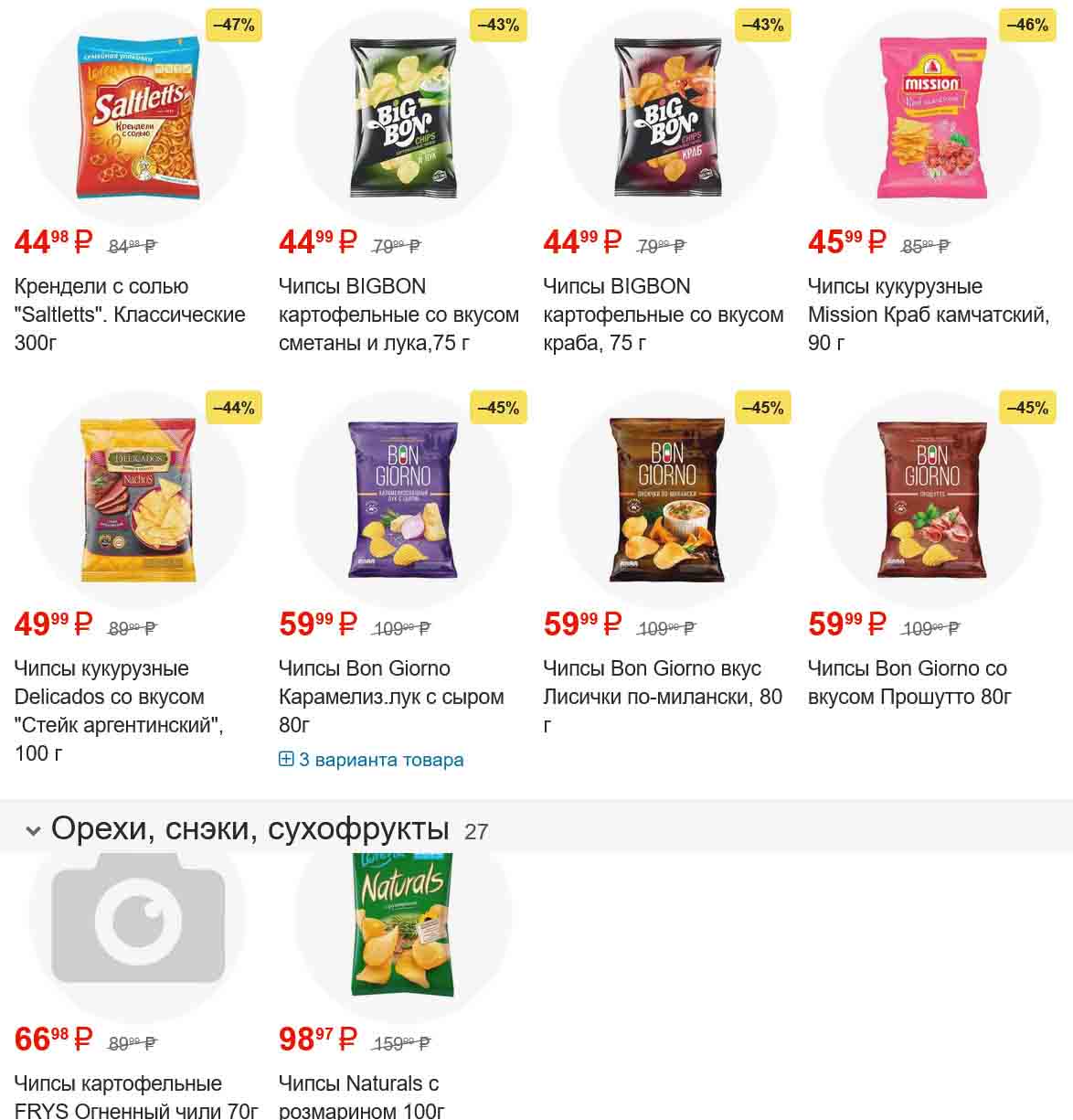Image resolution: width=1073 pixels, height=1120 pixels.
Task: Collapse the "Орехи, снэки, сухофрукты" section
Action: tap(34, 831)
